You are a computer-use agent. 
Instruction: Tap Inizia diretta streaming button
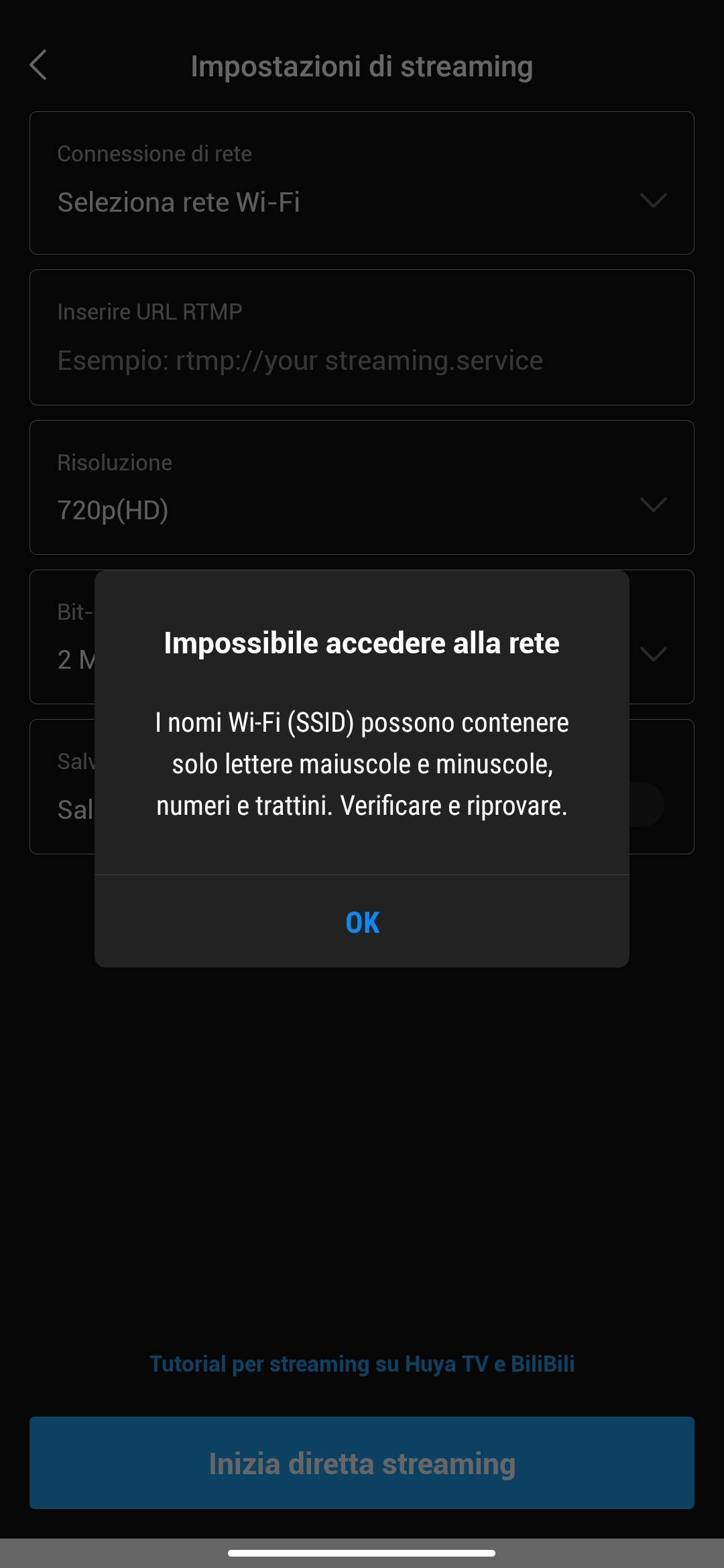tap(362, 1463)
